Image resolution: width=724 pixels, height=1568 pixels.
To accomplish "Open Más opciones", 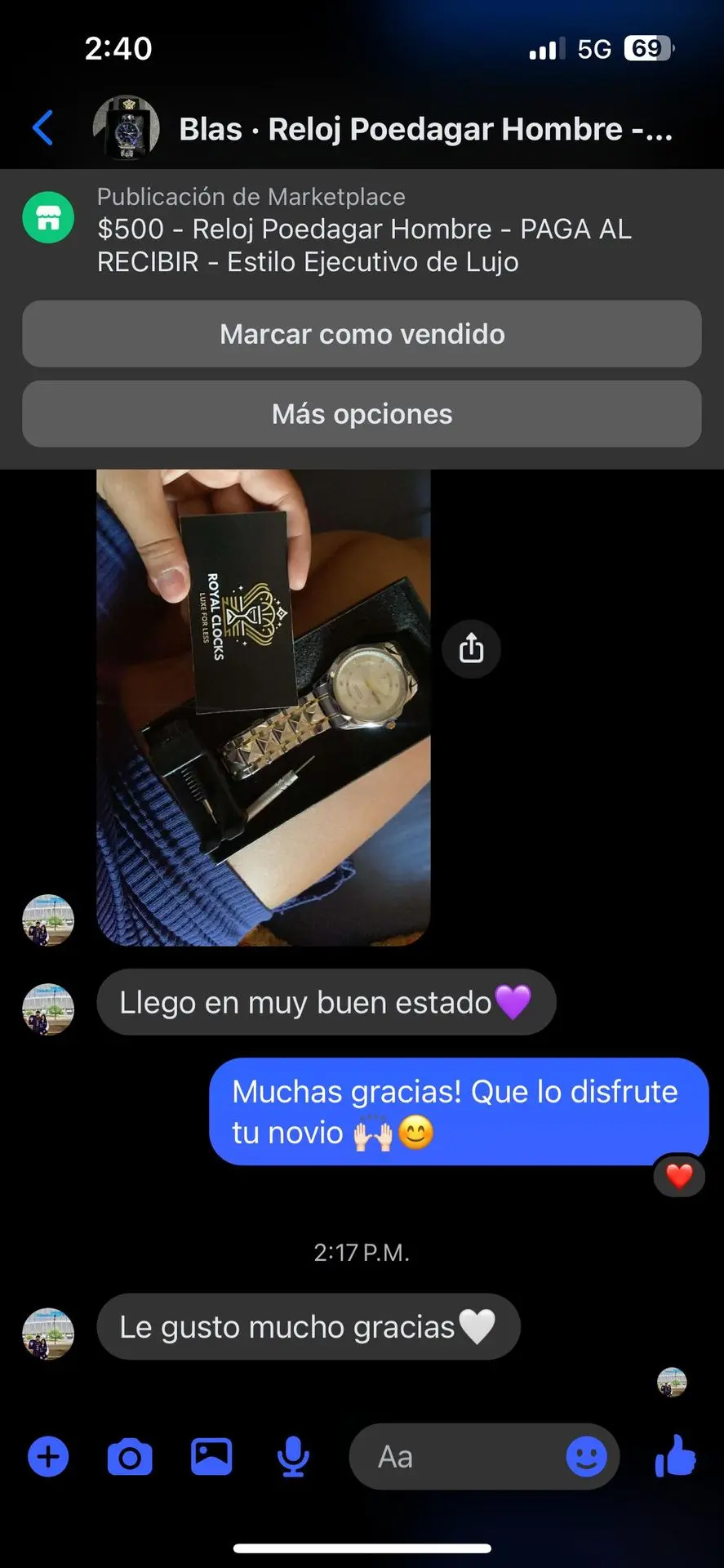I will click(x=362, y=414).
